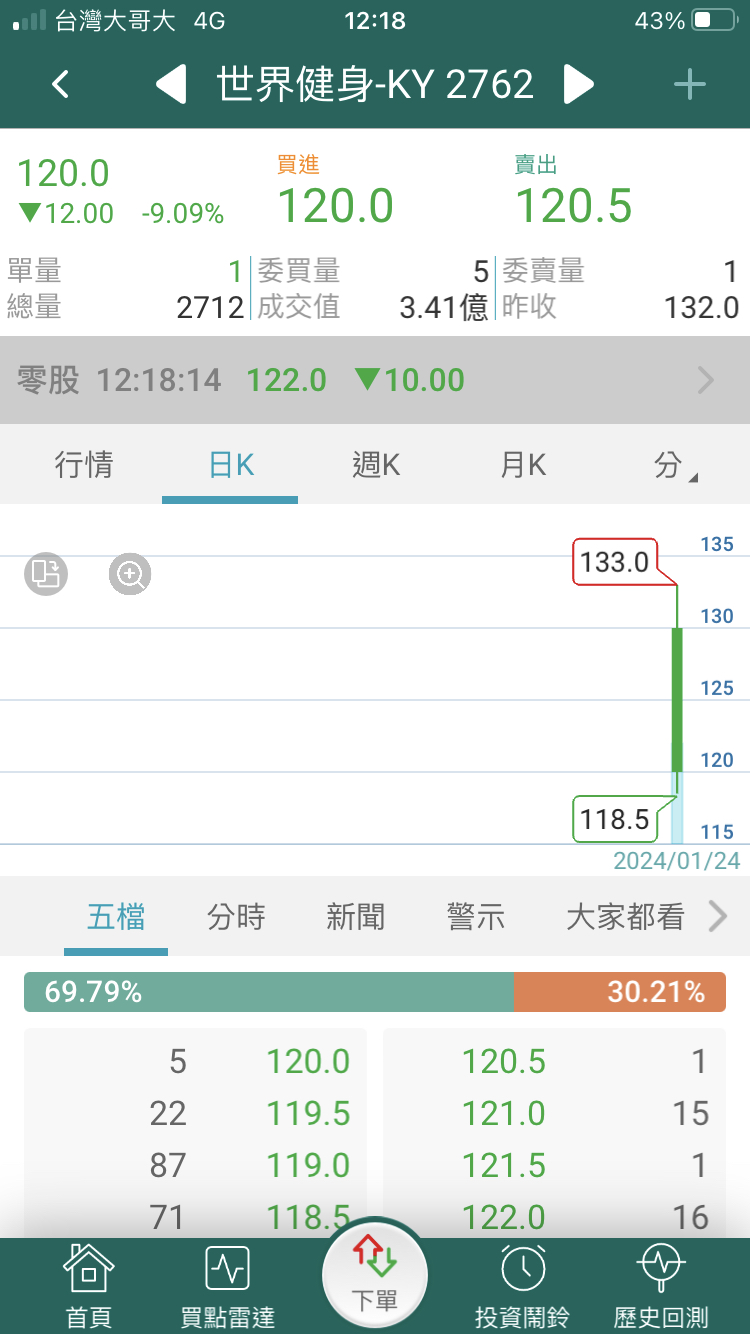This screenshot has height=1334, width=750.
Task: Select the 日K chart tab
Action: 231,465
